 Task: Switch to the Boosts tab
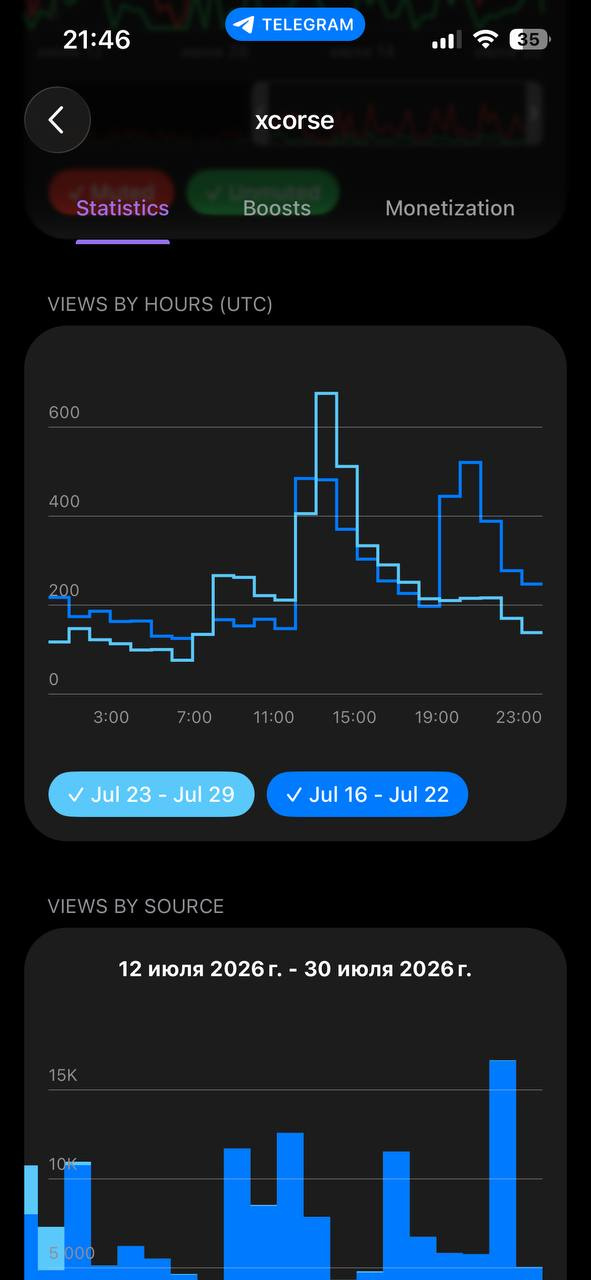[x=277, y=208]
